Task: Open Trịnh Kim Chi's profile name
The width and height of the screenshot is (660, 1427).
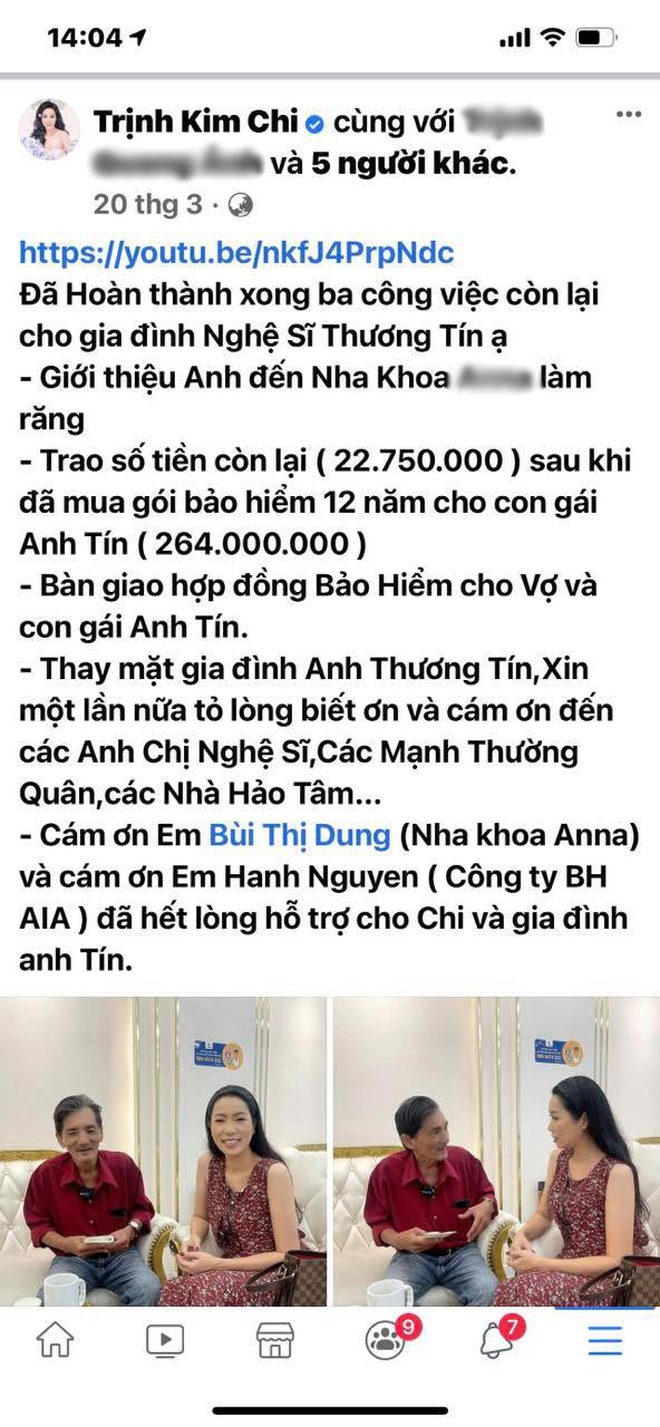Action: pos(197,124)
